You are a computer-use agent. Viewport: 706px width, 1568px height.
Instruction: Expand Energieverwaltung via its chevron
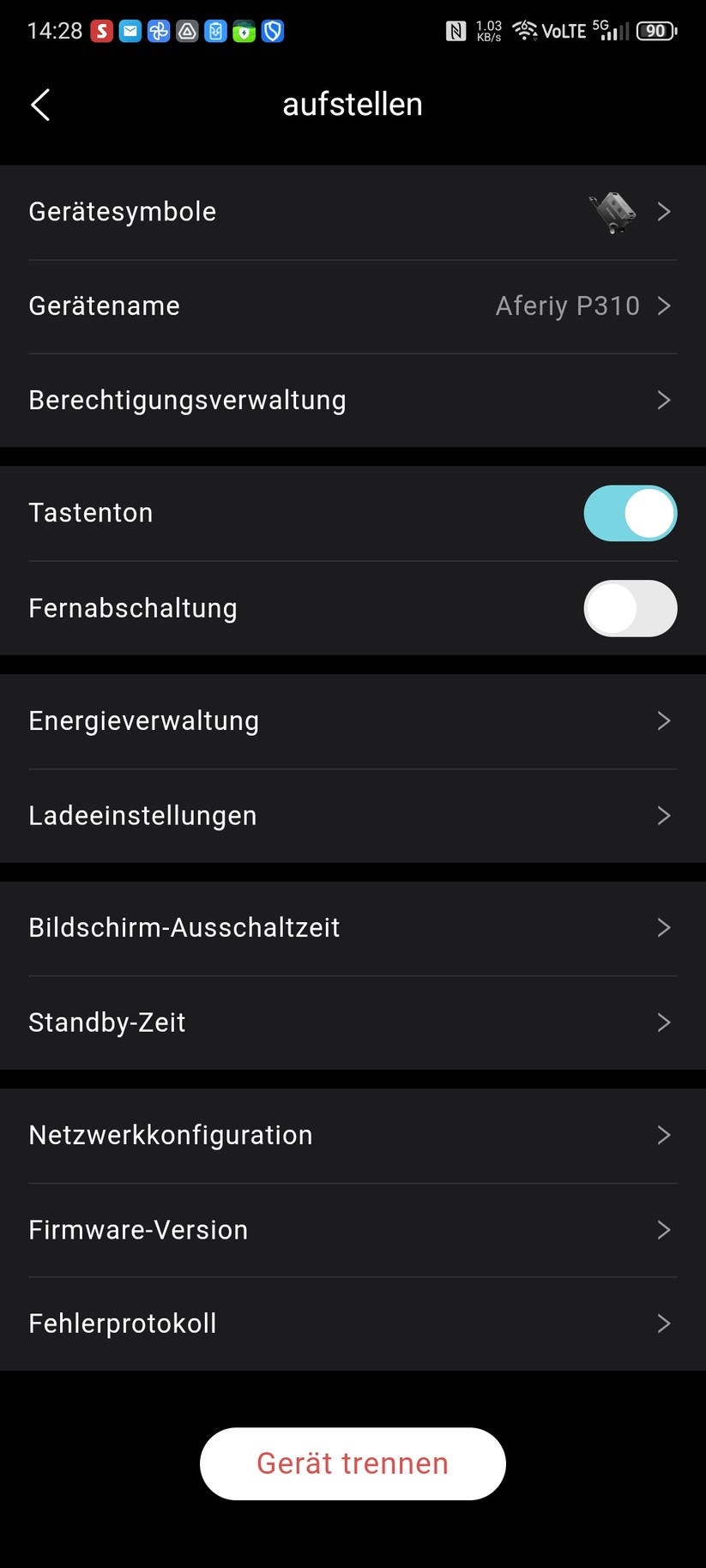tap(663, 721)
